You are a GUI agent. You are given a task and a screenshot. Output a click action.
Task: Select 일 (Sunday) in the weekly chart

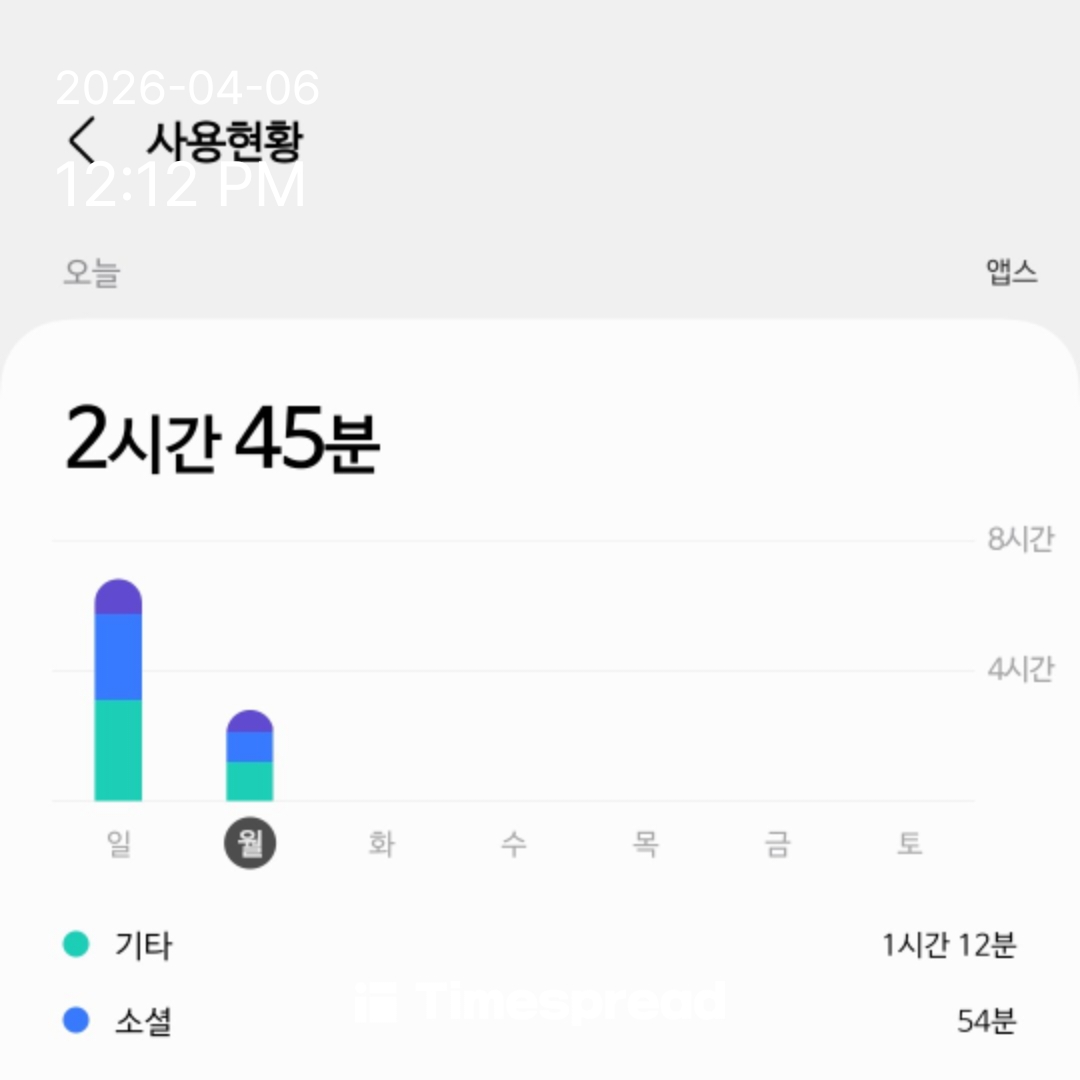pos(118,844)
